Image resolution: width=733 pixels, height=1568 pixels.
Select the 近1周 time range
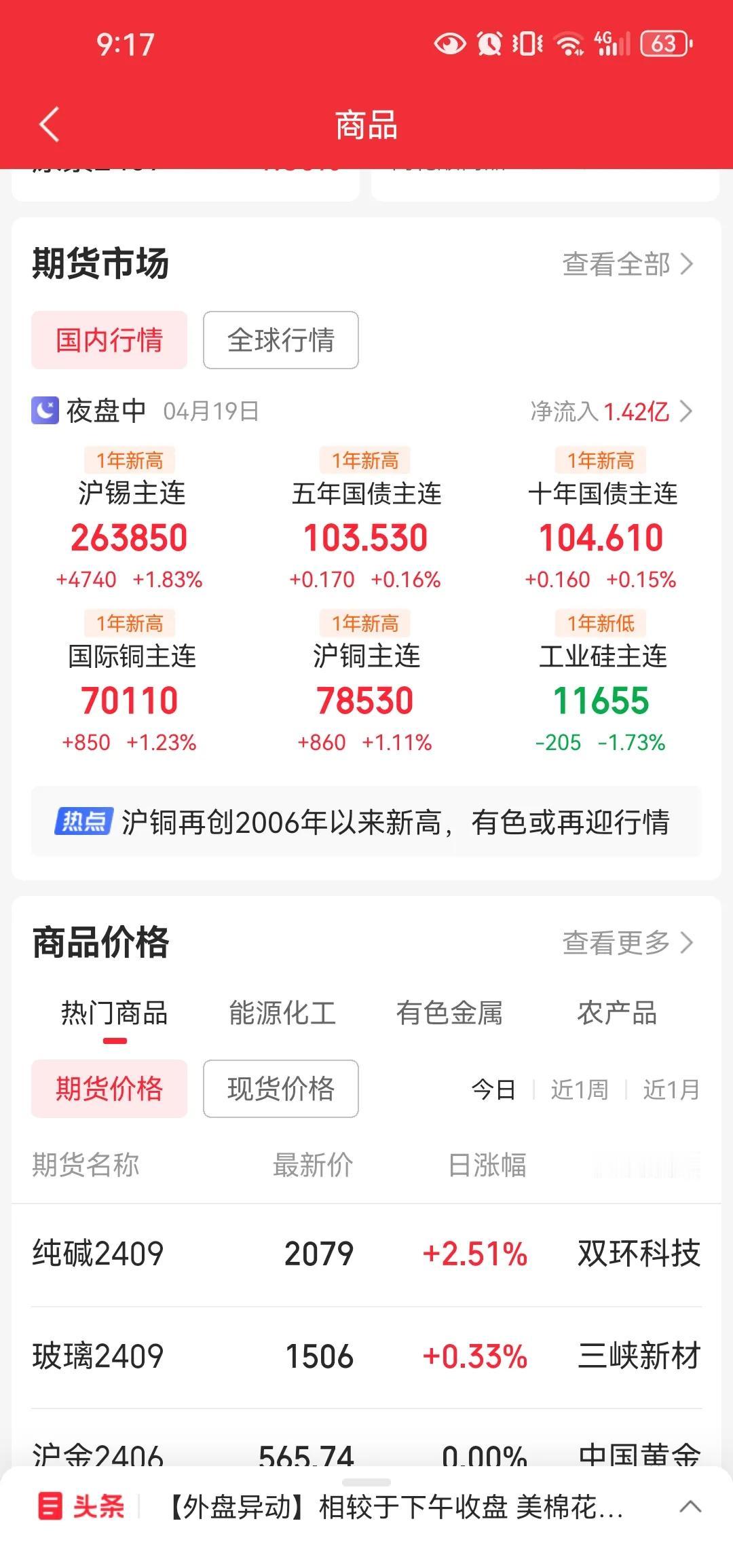tap(580, 1089)
